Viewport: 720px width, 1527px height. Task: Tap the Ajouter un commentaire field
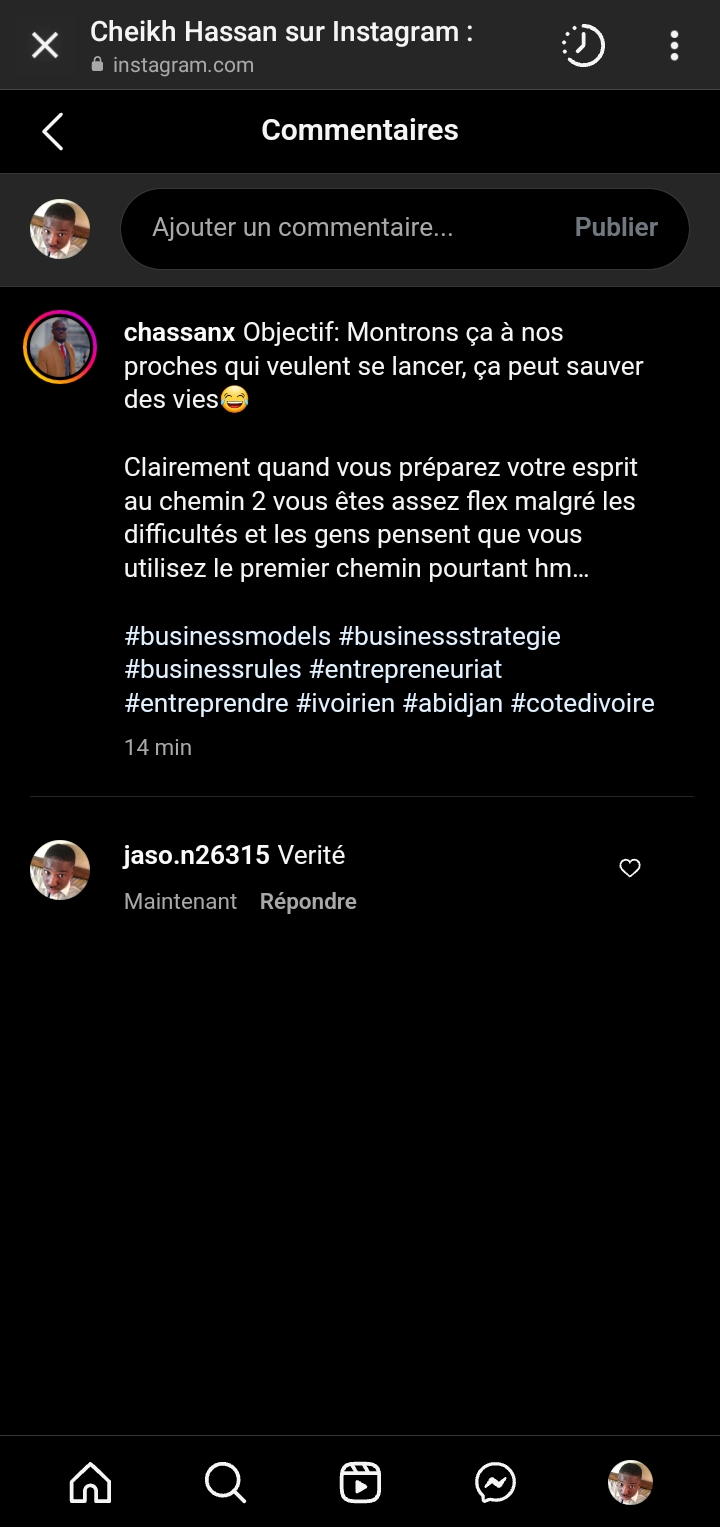[350, 228]
